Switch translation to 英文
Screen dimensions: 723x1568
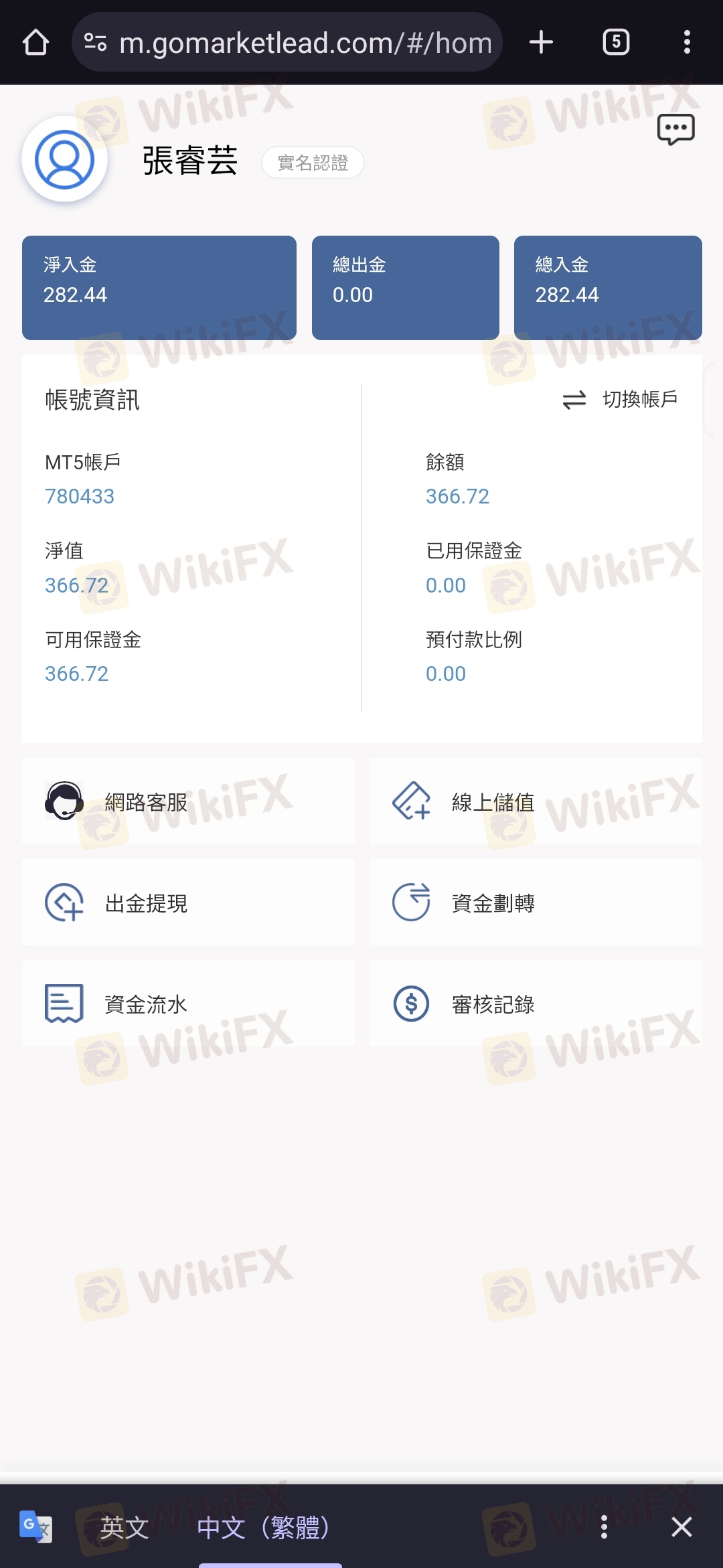pyautogui.click(x=125, y=1527)
